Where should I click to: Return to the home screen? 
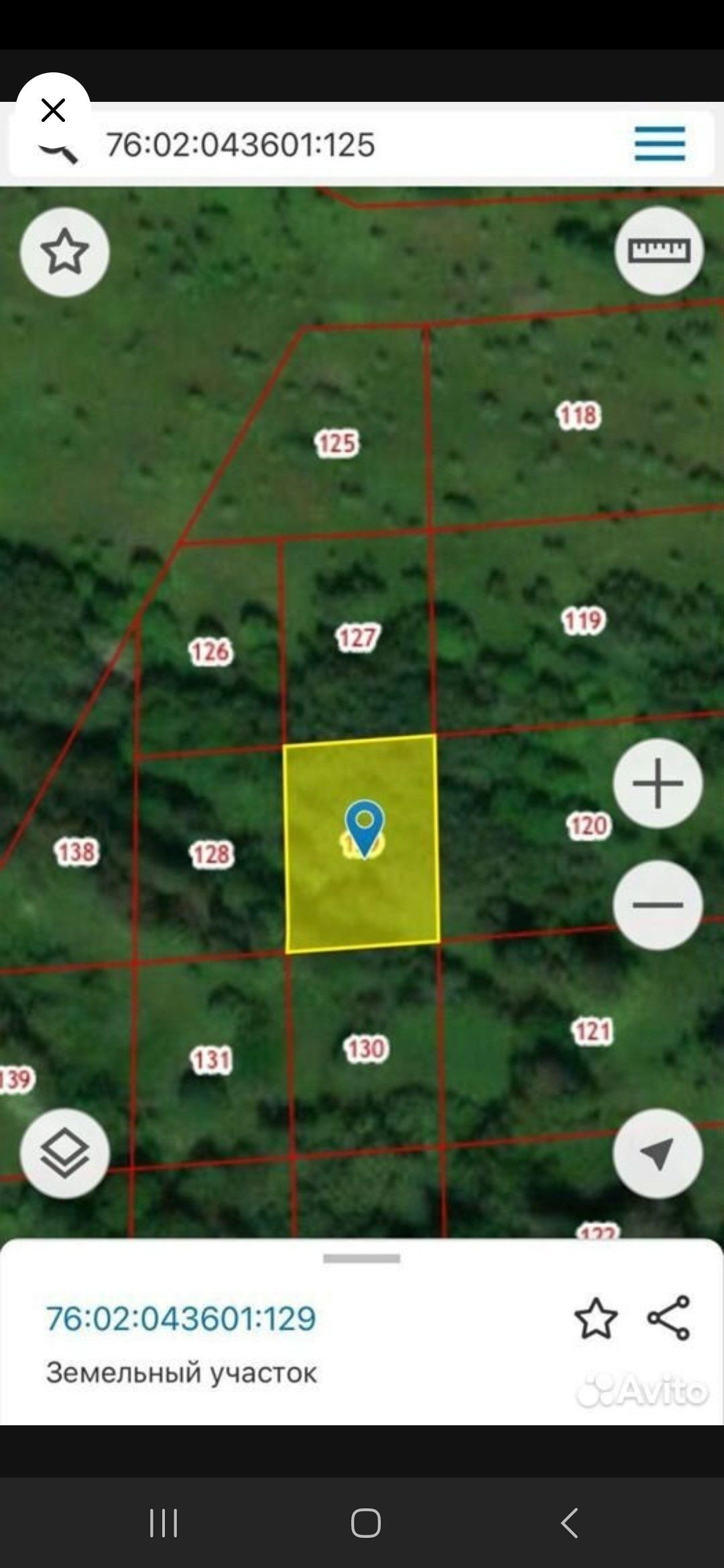pos(365,1522)
